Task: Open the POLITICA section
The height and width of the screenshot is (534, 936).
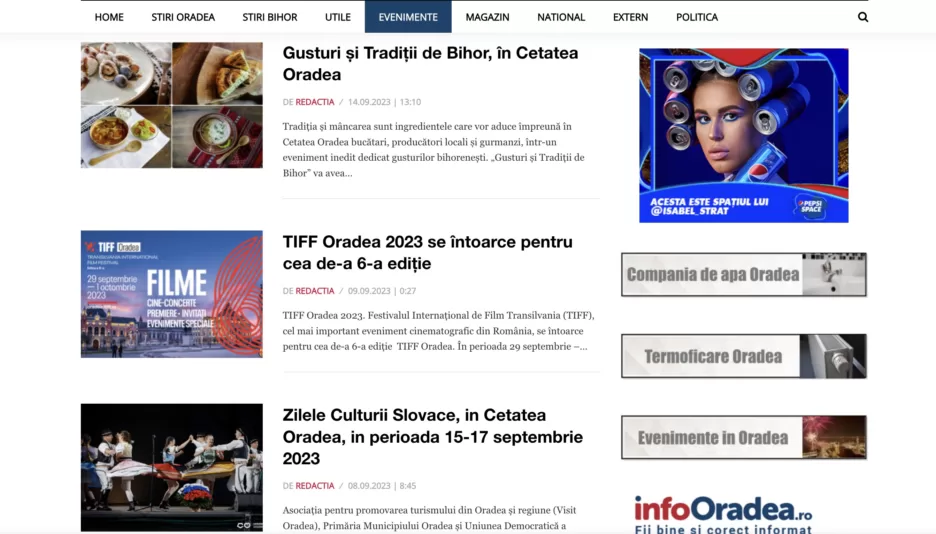Action: [x=697, y=17]
